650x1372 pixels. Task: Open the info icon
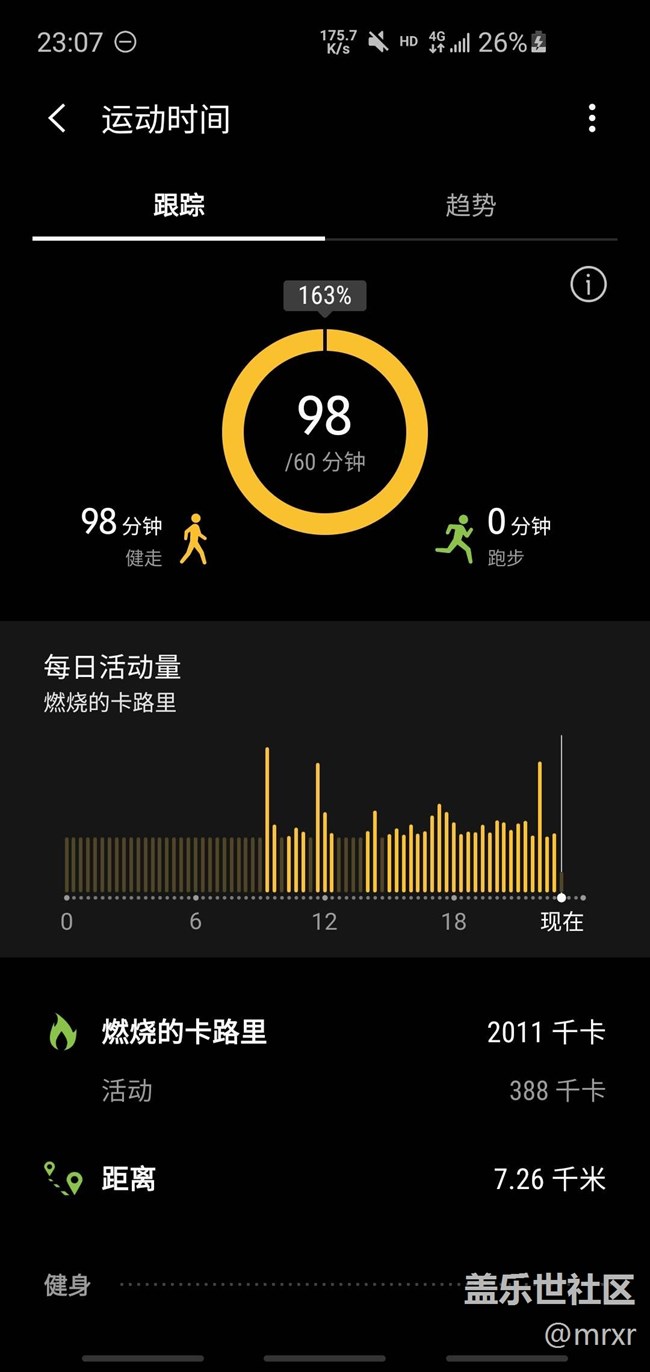point(588,285)
